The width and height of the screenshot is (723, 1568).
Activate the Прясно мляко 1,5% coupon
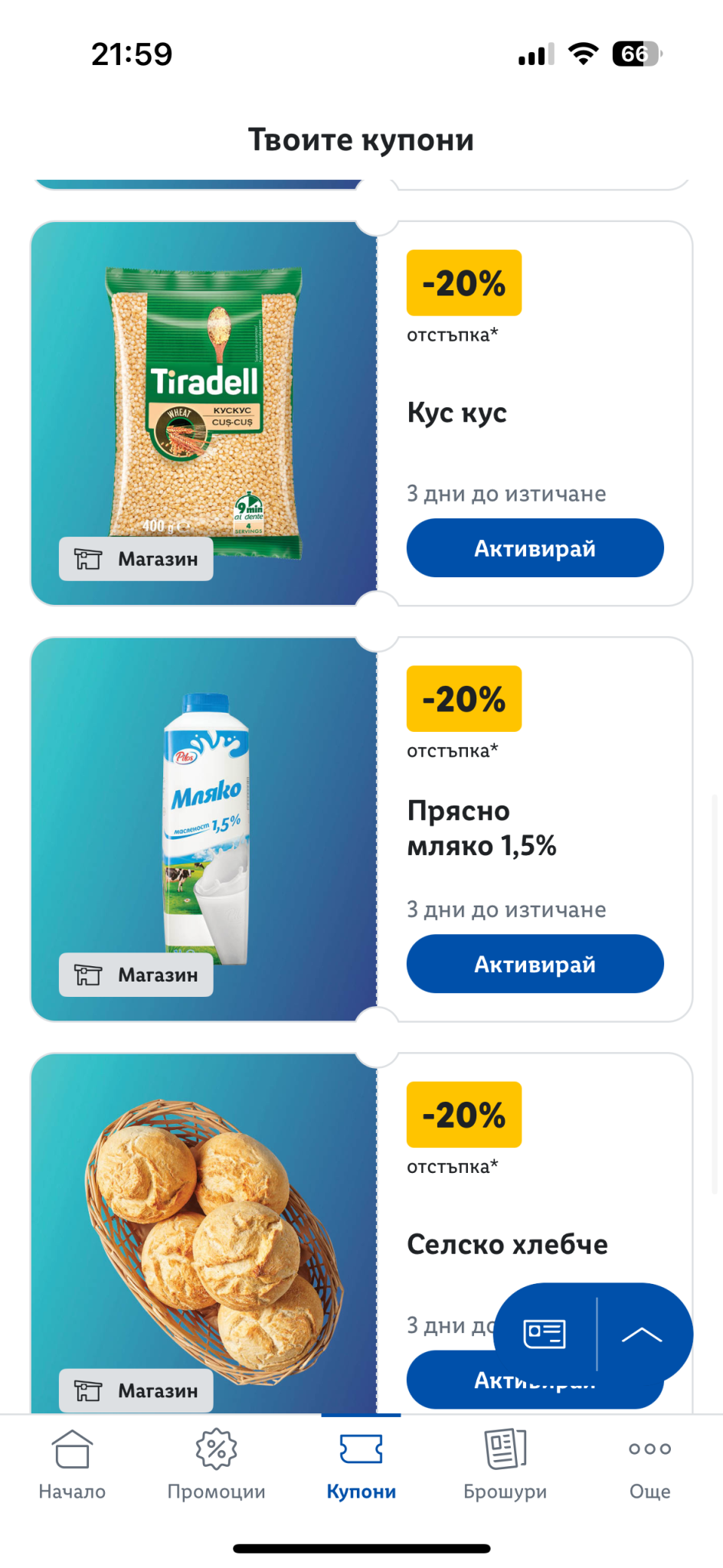(x=535, y=964)
